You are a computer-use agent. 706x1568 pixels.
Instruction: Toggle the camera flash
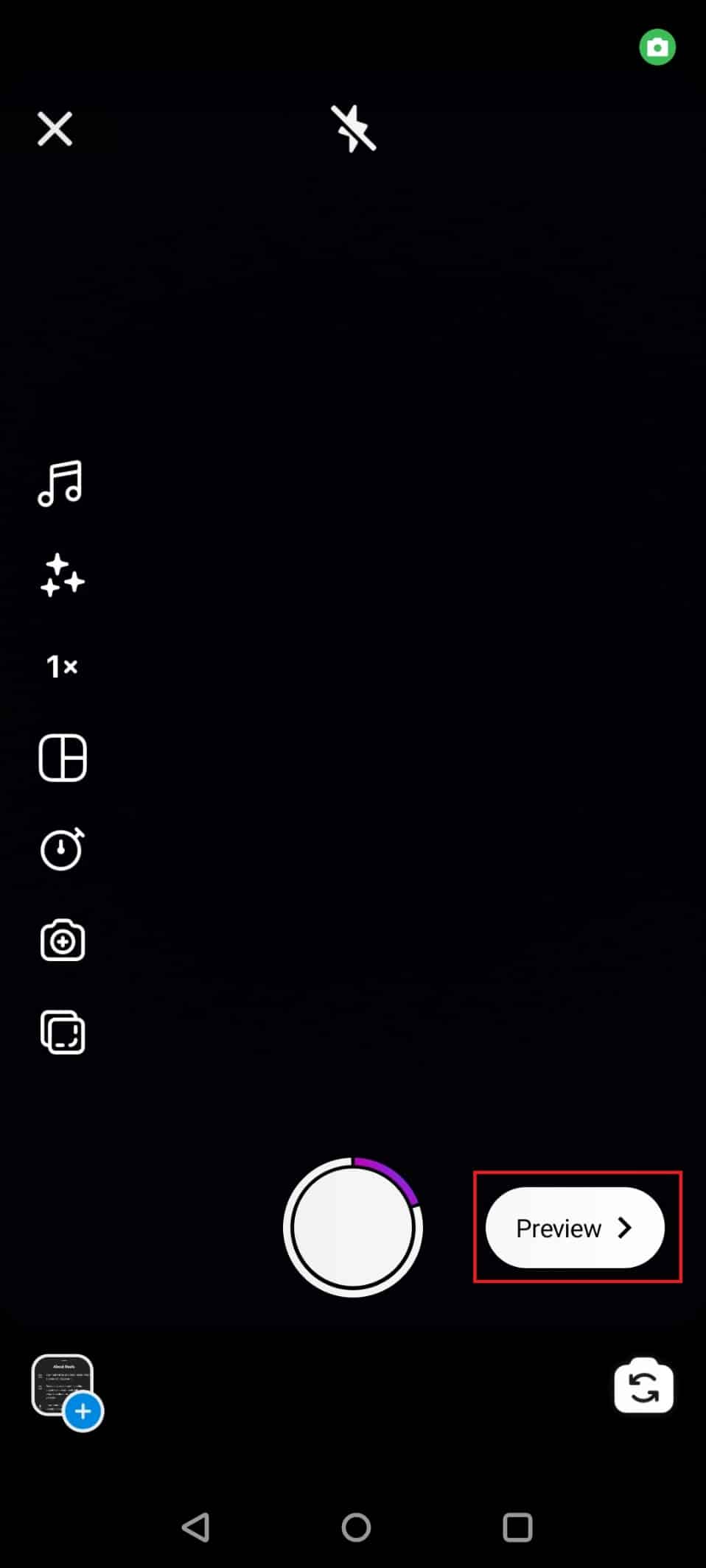click(x=353, y=128)
